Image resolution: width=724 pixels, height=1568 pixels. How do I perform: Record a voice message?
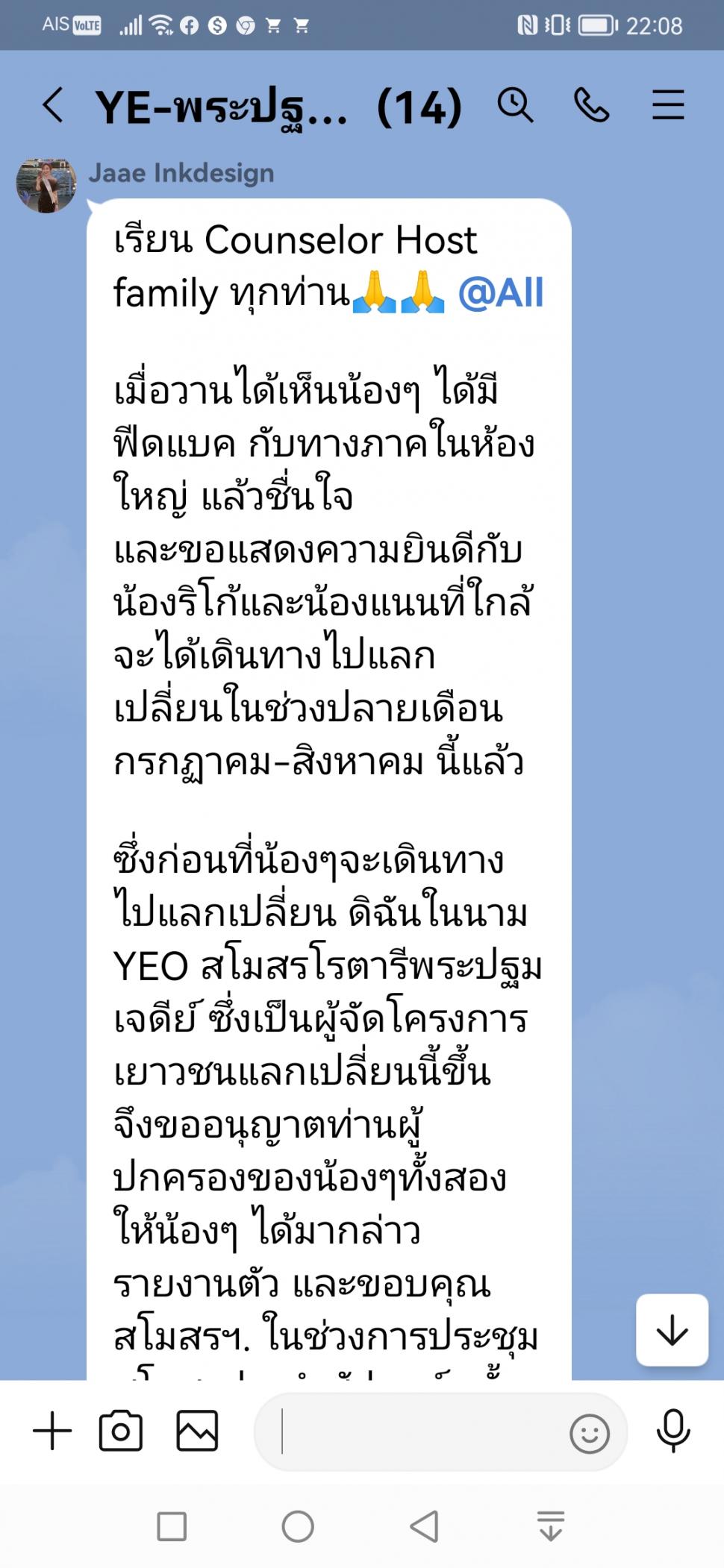[x=673, y=1431]
